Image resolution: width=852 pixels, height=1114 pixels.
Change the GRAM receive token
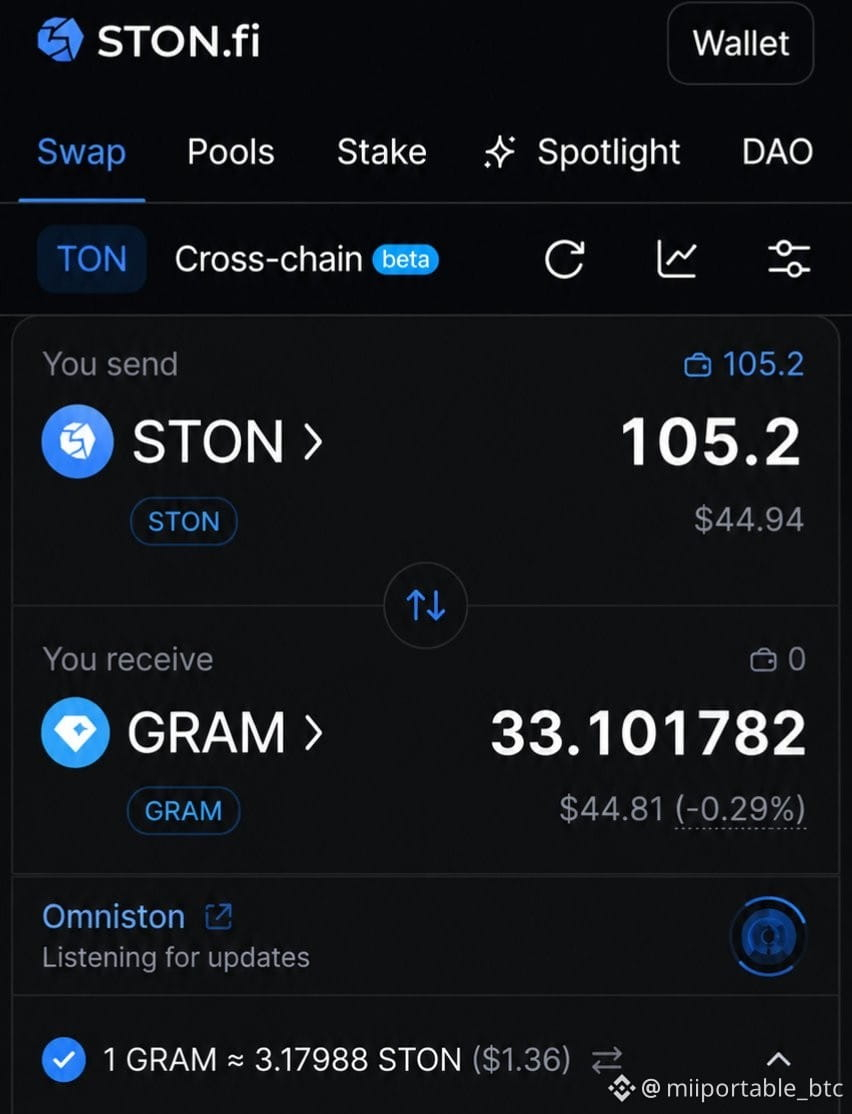point(183,732)
